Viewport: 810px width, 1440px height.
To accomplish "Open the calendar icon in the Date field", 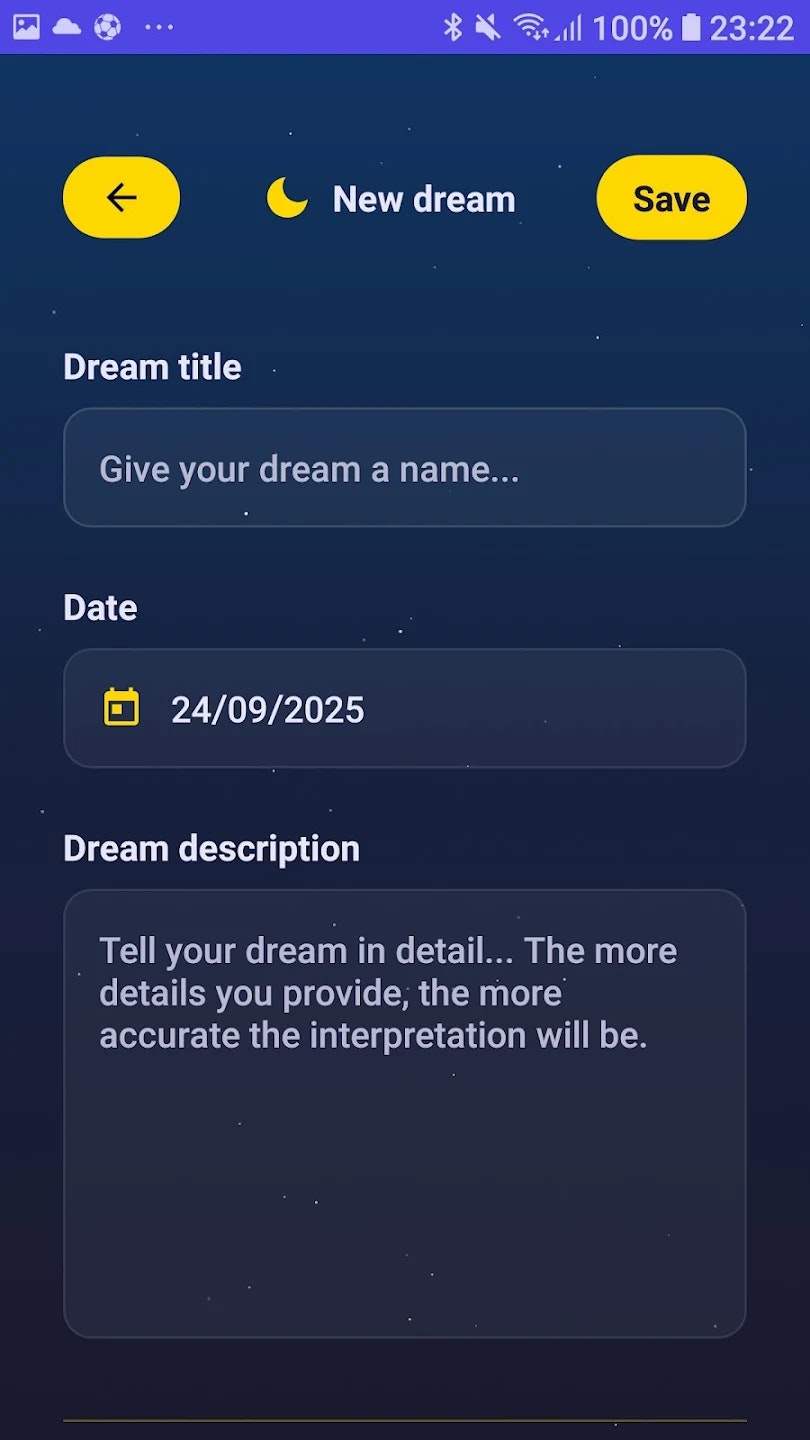I will coord(122,708).
